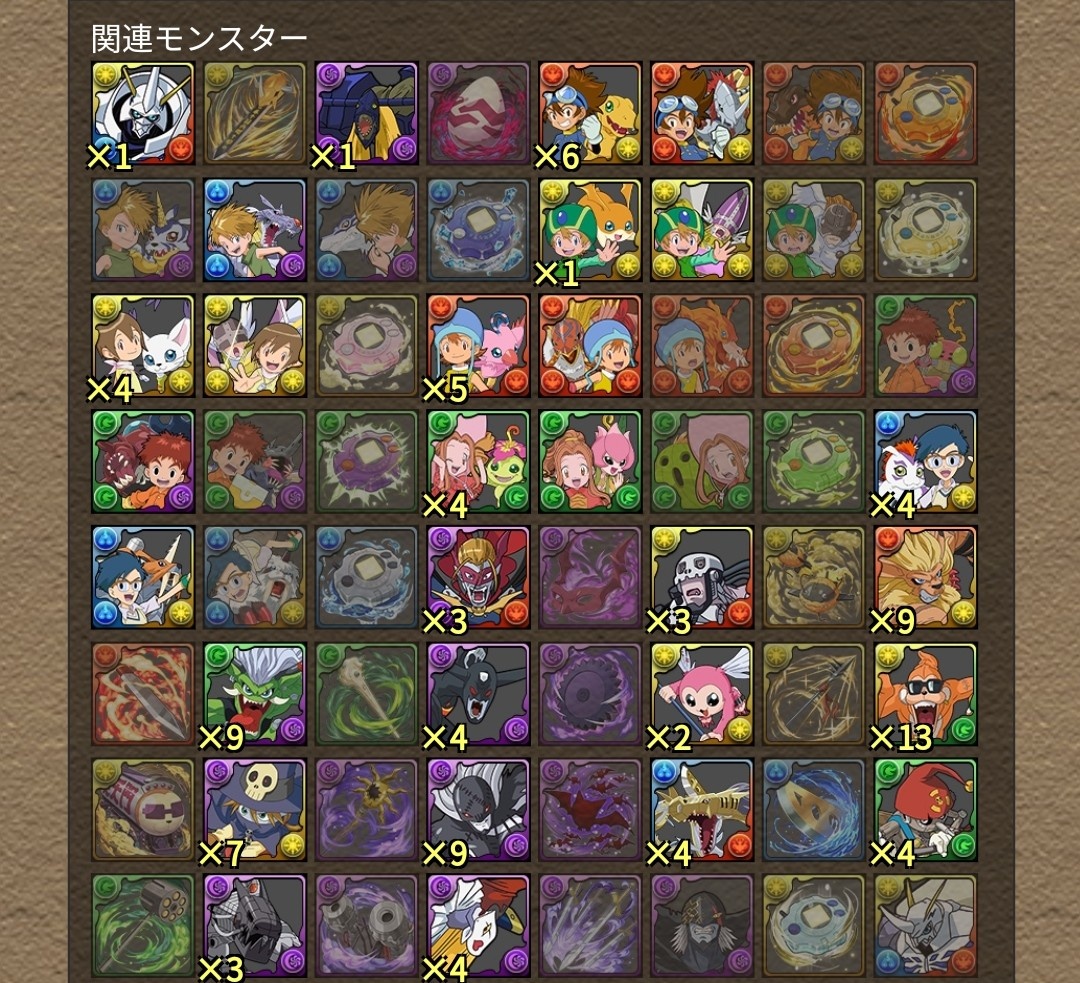
Task: Tap the green-hat boy with orange creature ×1
Action: coord(590,229)
